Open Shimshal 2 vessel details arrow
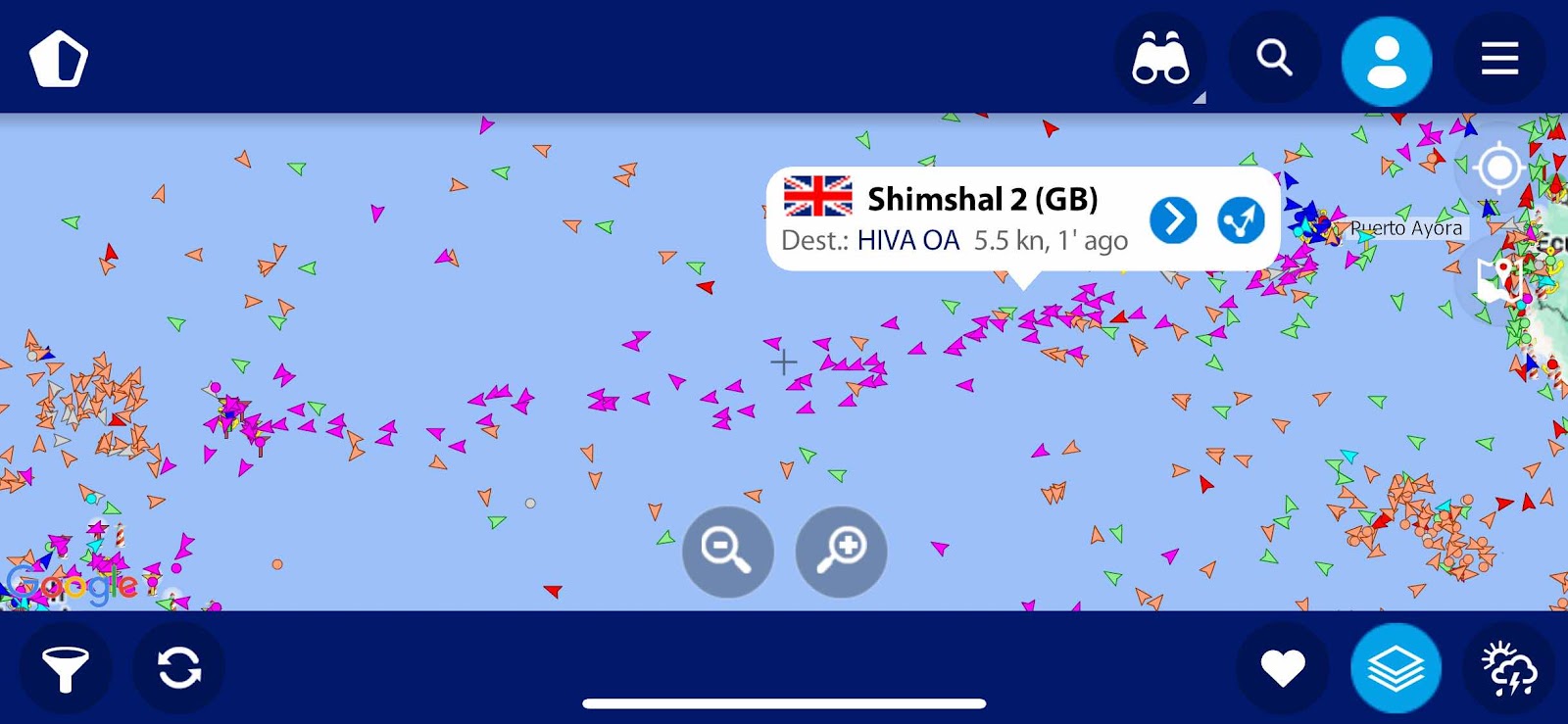Image resolution: width=1568 pixels, height=724 pixels. (x=1173, y=219)
